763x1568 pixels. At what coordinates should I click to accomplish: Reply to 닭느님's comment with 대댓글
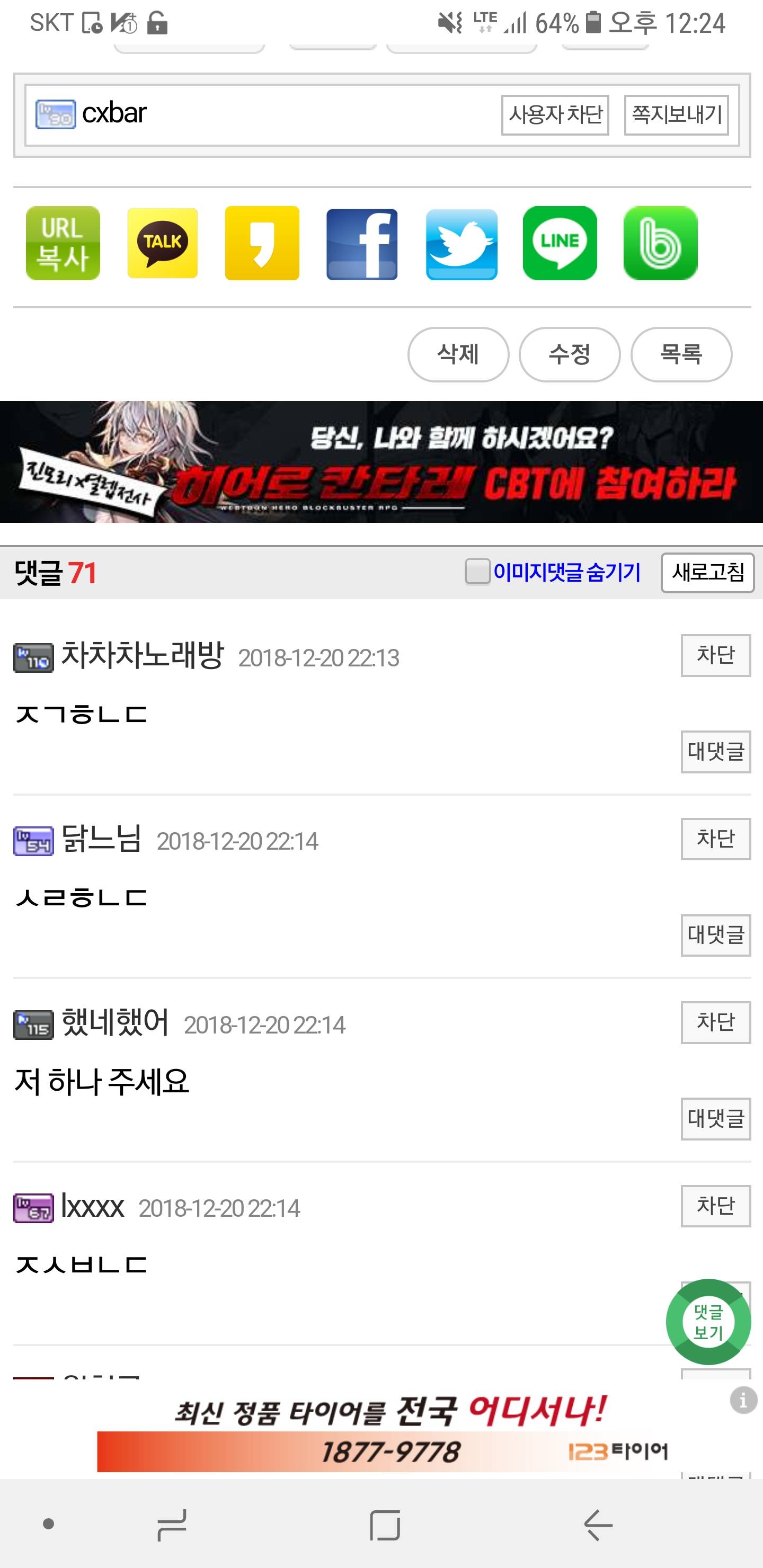tap(715, 935)
